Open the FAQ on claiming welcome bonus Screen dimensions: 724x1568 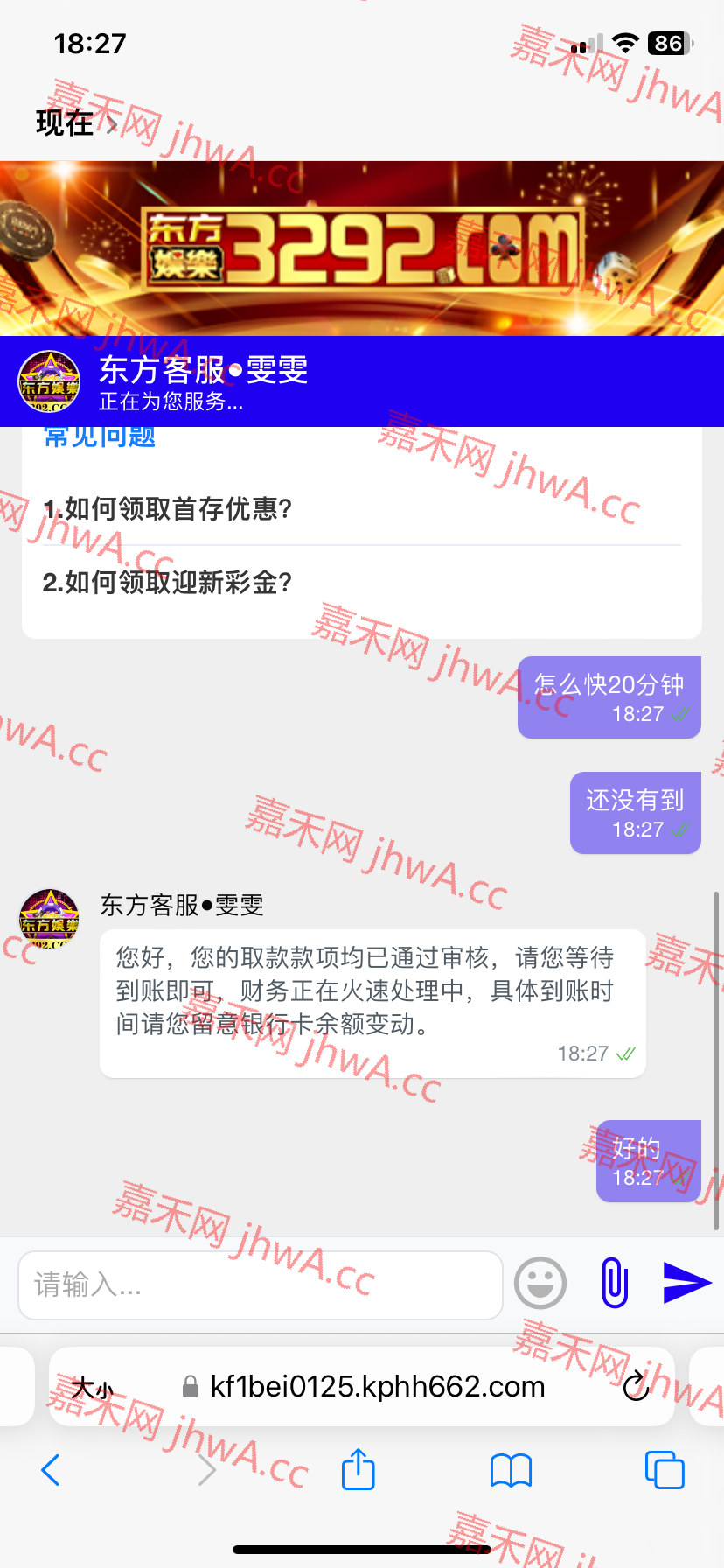pos(168,582)
